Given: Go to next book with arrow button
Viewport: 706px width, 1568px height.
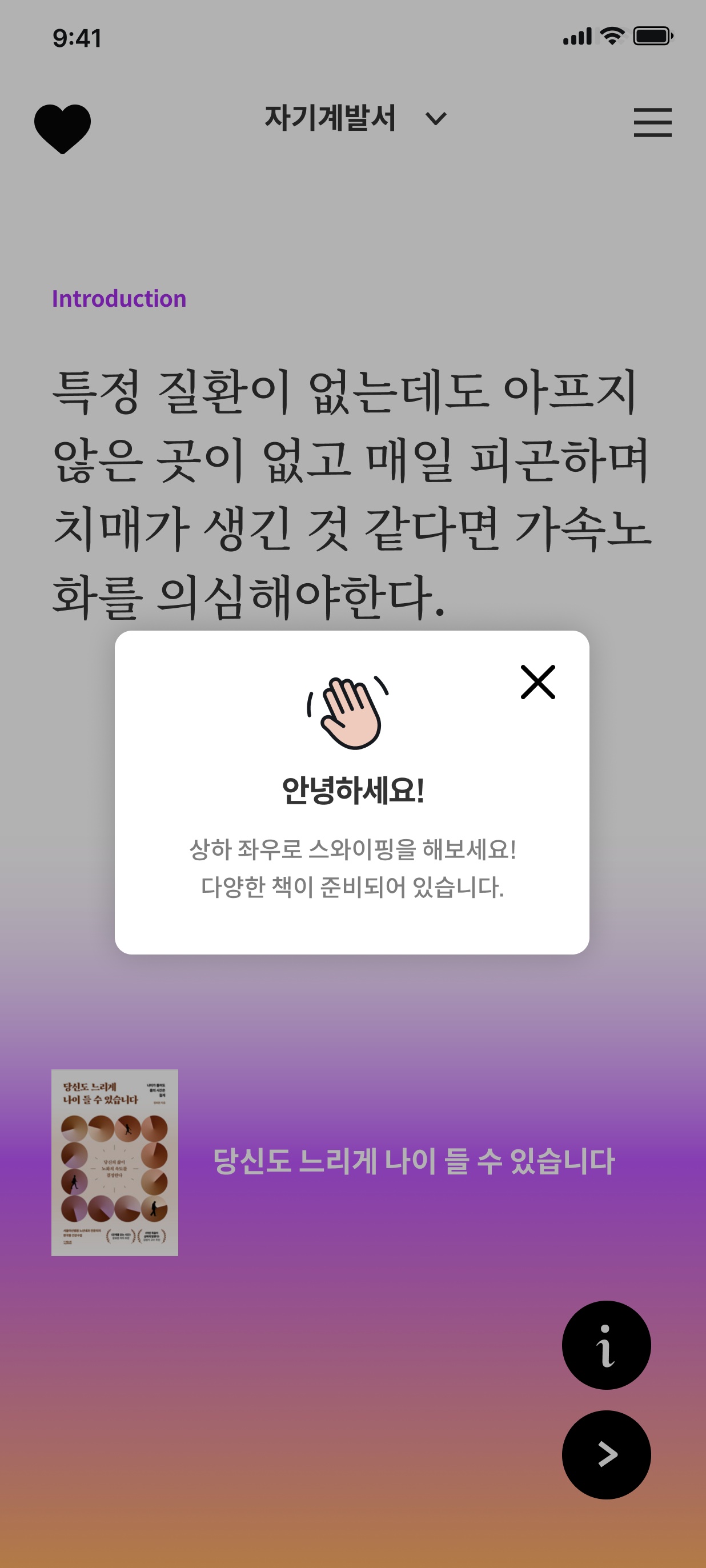Looking at the screenshot, I should coord(605,1455).
